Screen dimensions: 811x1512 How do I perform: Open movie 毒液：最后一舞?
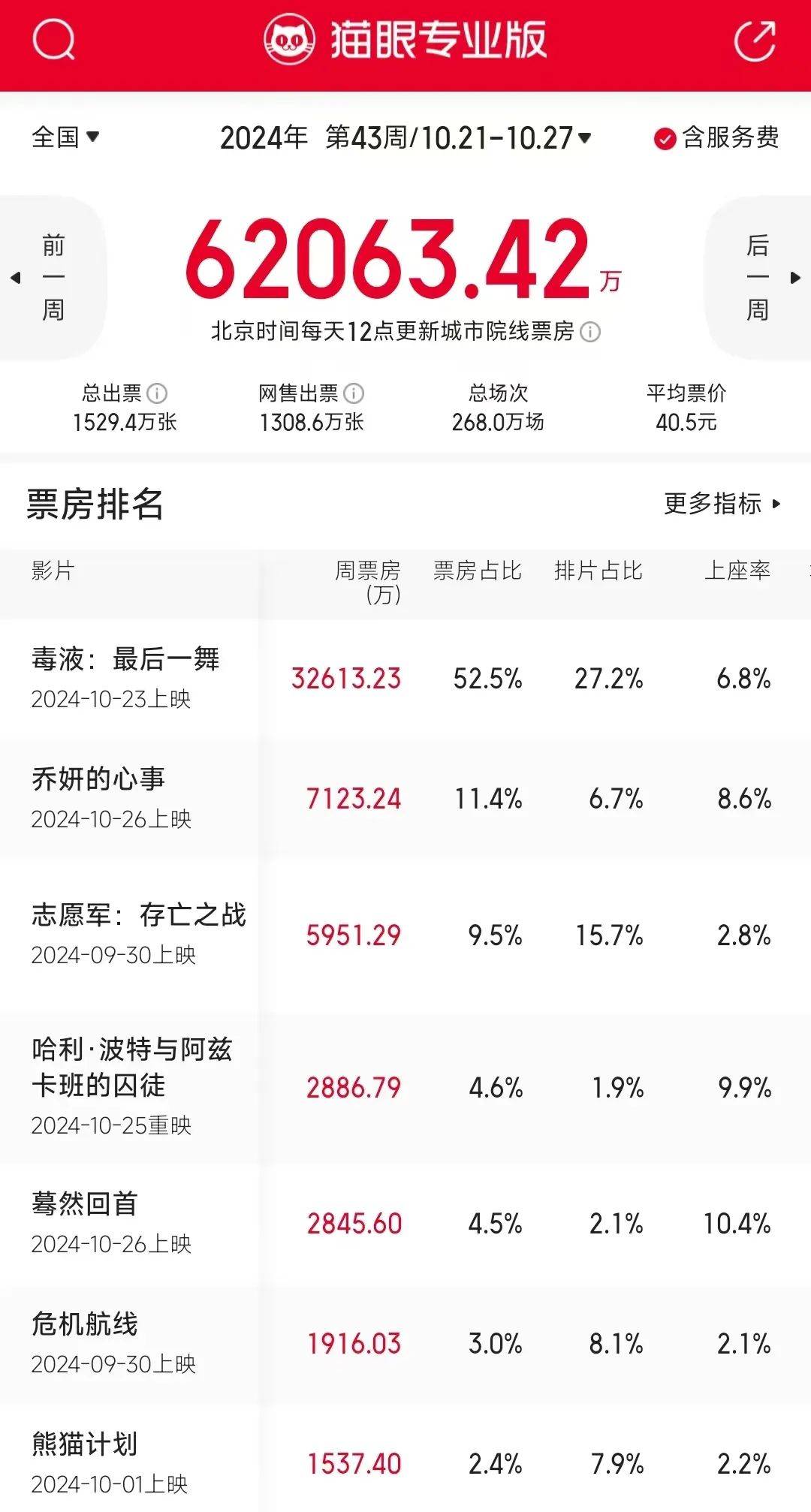point(125,660)
